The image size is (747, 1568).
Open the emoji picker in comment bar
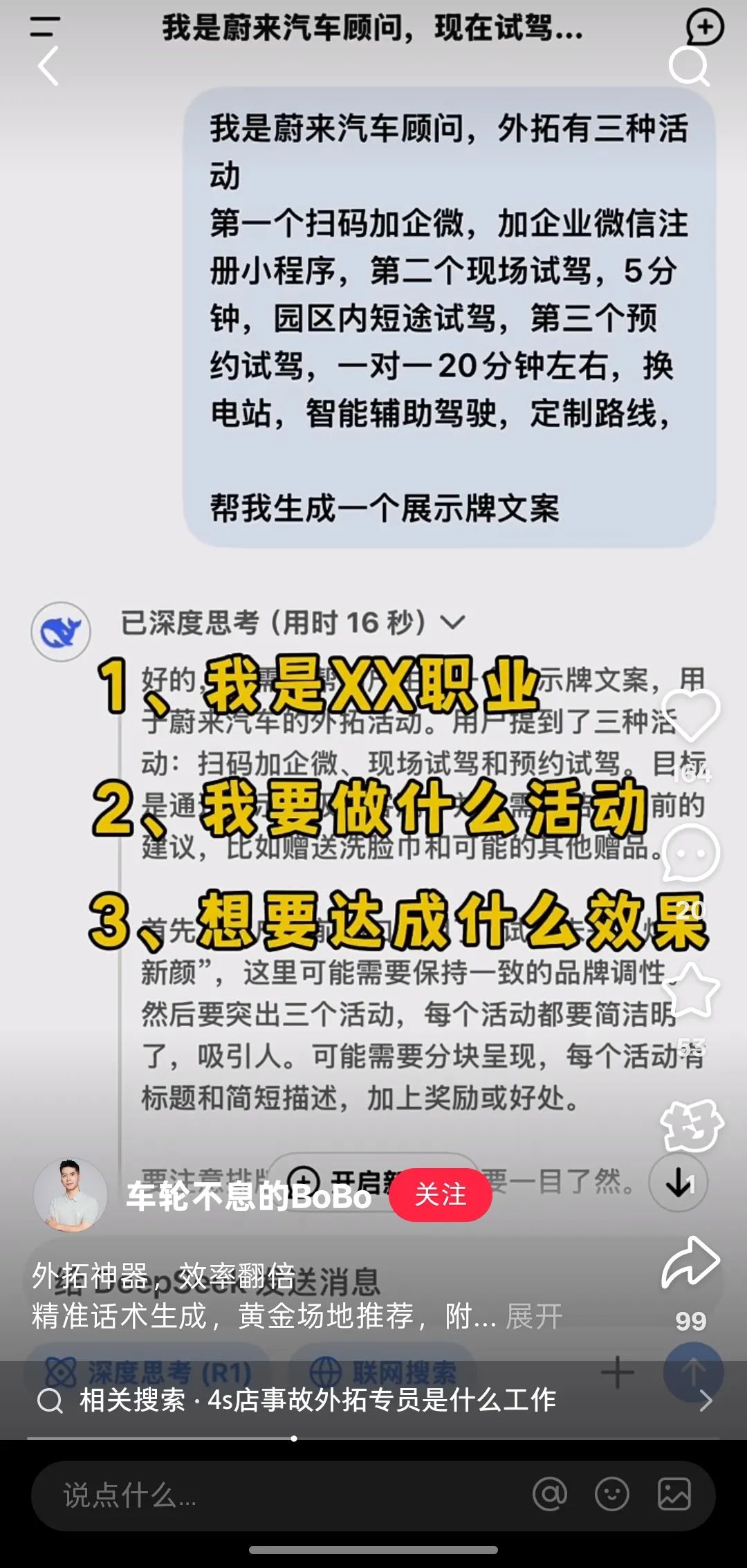(x=612, y=1495)
